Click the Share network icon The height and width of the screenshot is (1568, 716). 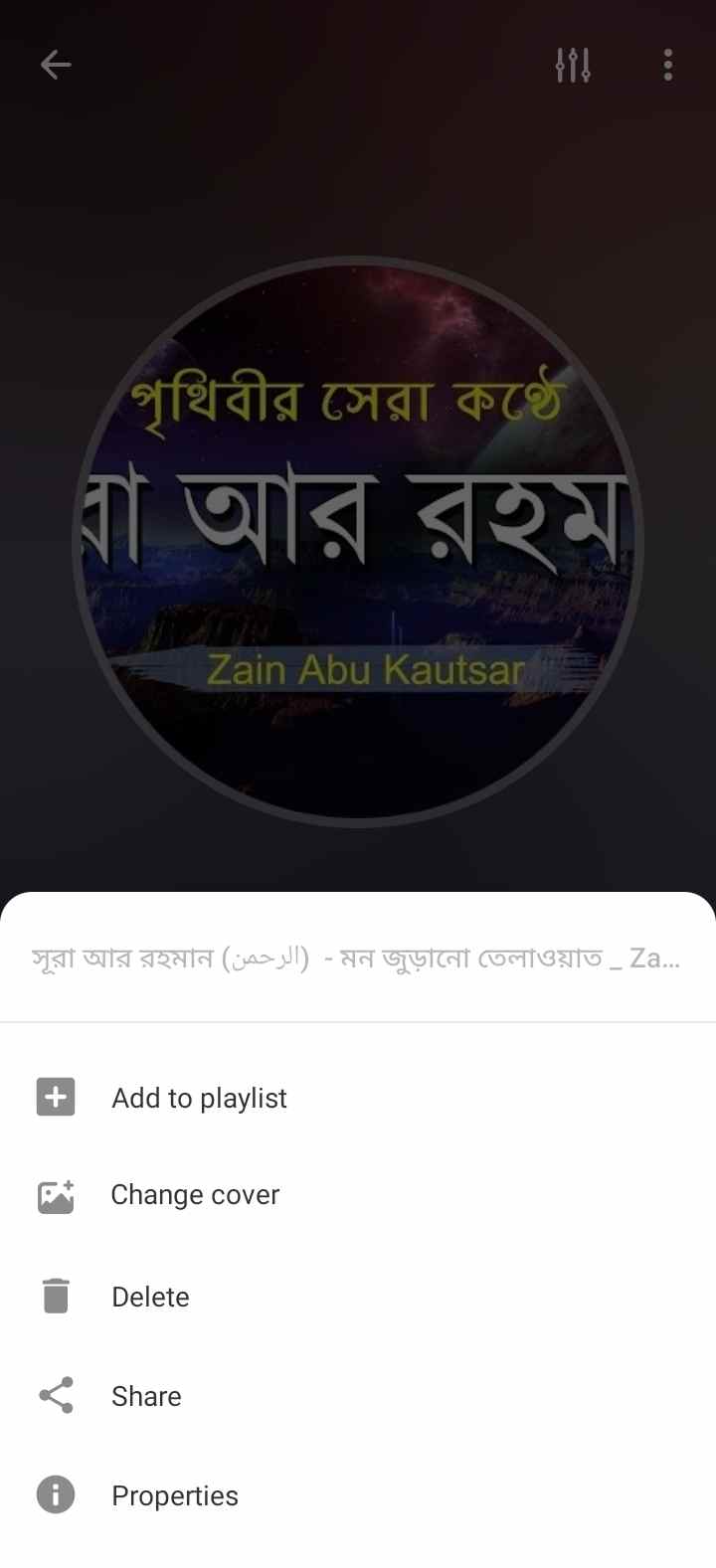tap(55, 1395)
